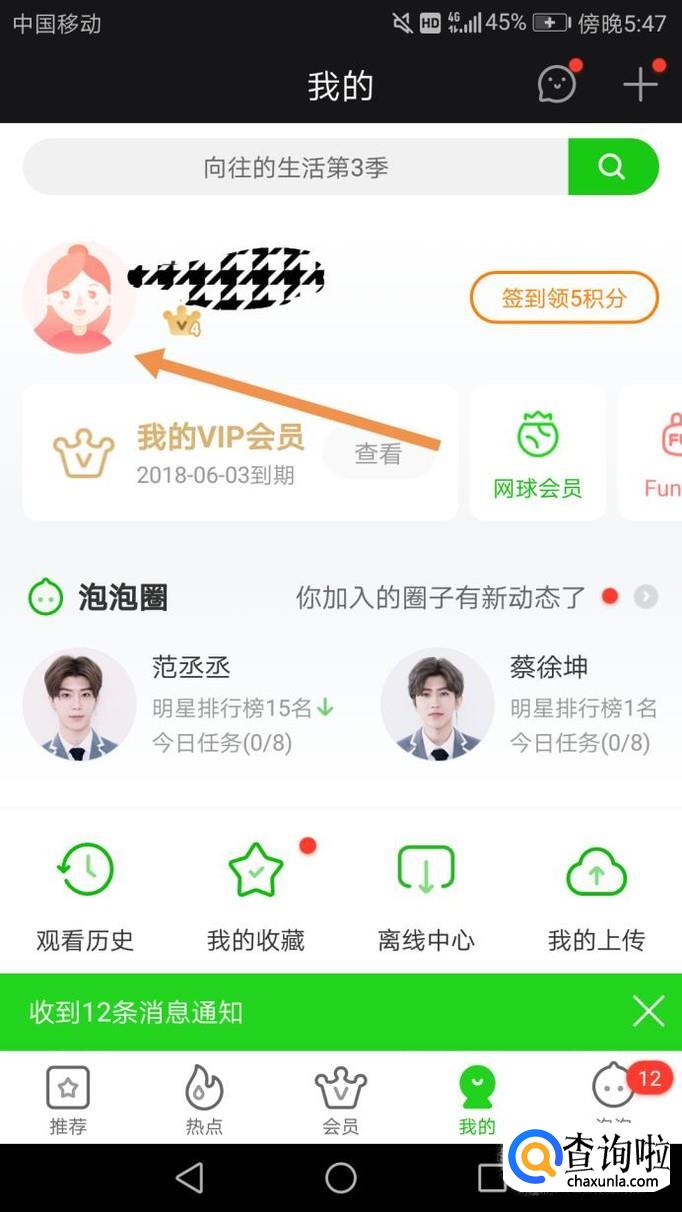682x1212 pixels.
Task: Tap 查看 on the VIP membership card
Action: pyautogui.click(x=378, y=454)
